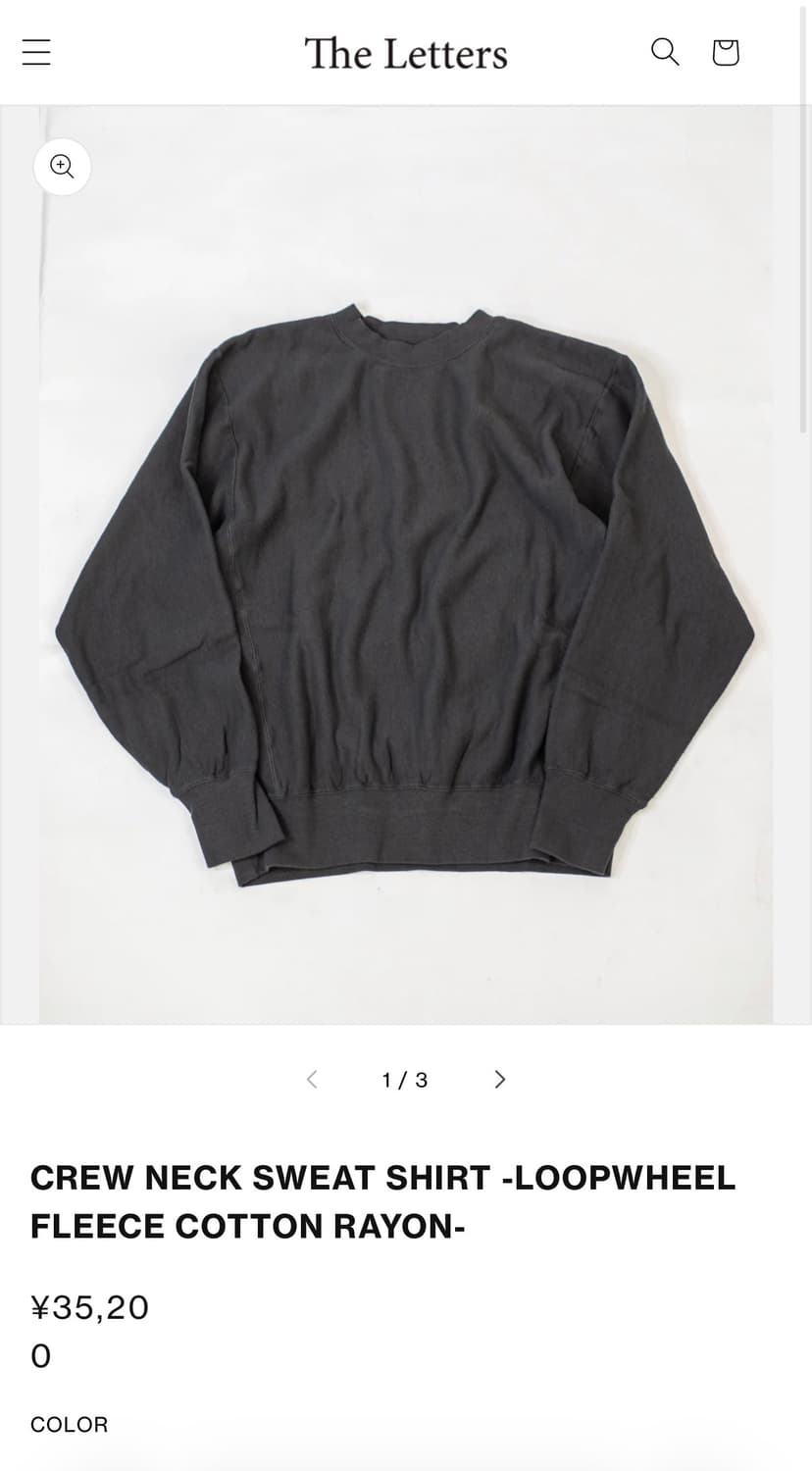Viewport: 812px width, 1471px height.
Task: Reveal store navigation from the top-left corner
Action: [x=35, y=52]
